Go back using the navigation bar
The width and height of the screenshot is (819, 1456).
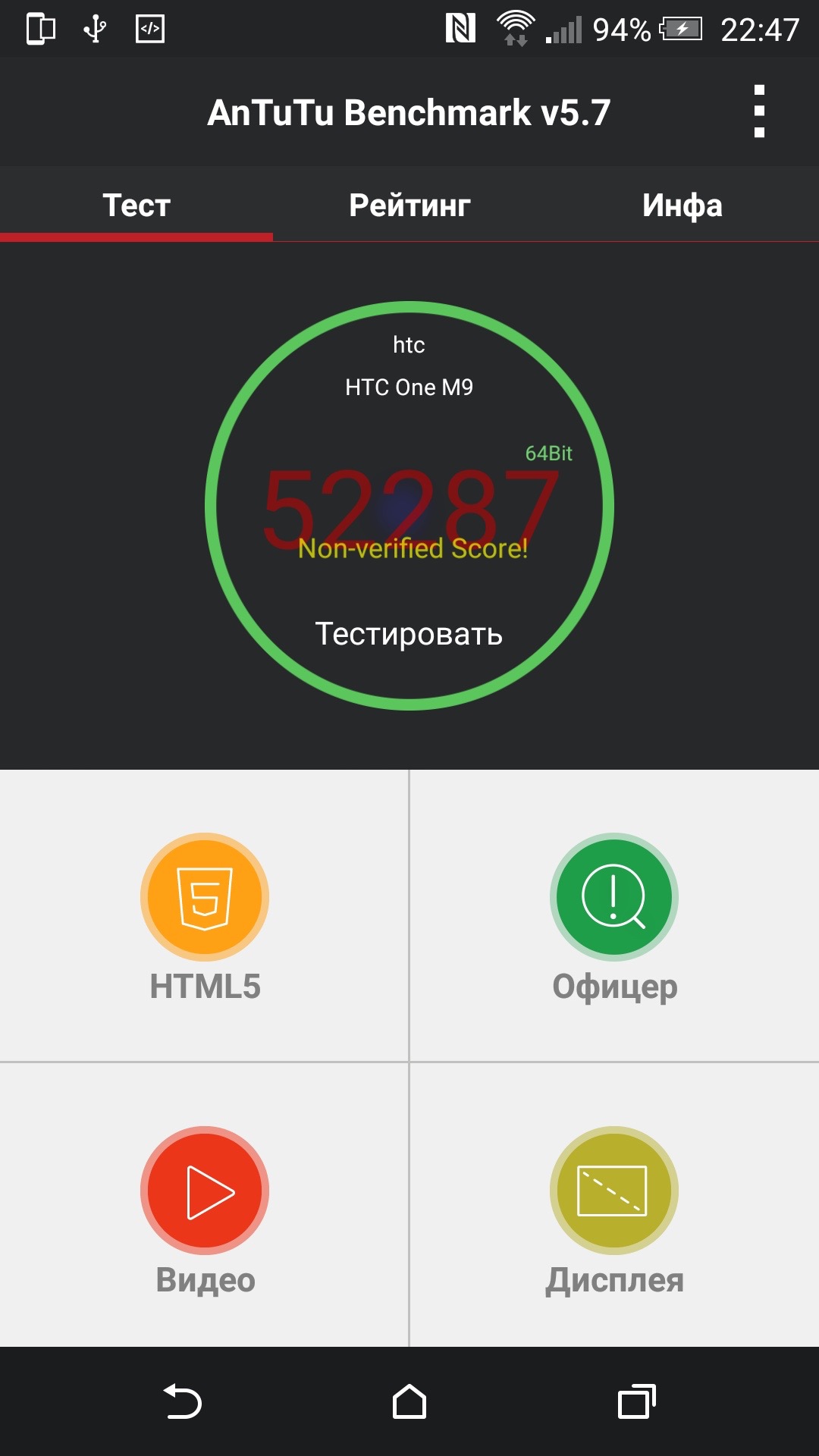coord(183,1401)
